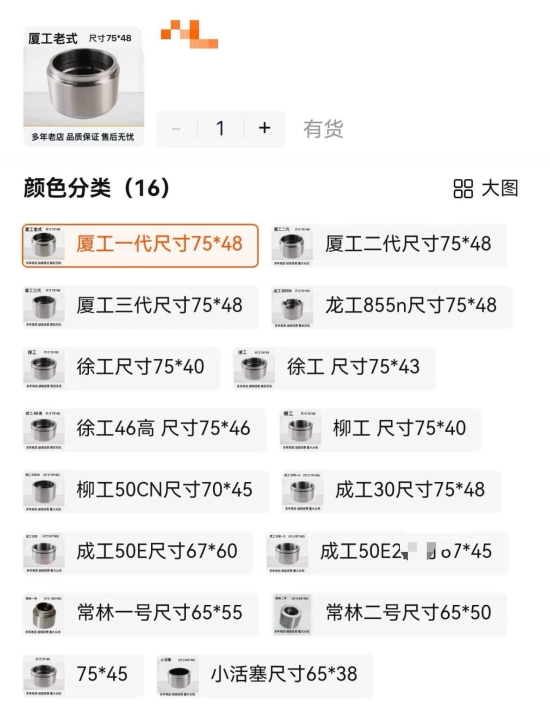Choose the 75*45 option

(83, 676)
